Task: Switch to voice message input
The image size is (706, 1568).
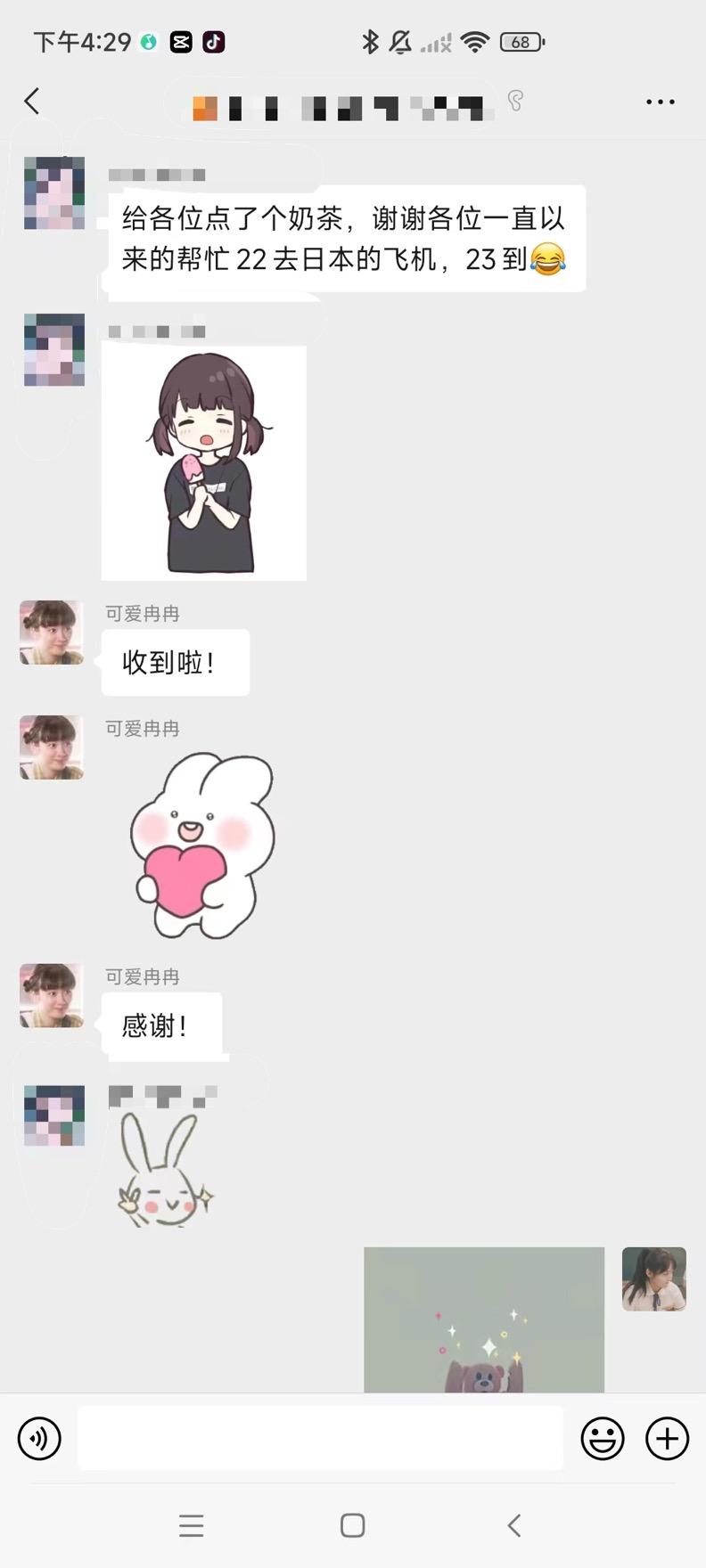Action: [40, 1438]
